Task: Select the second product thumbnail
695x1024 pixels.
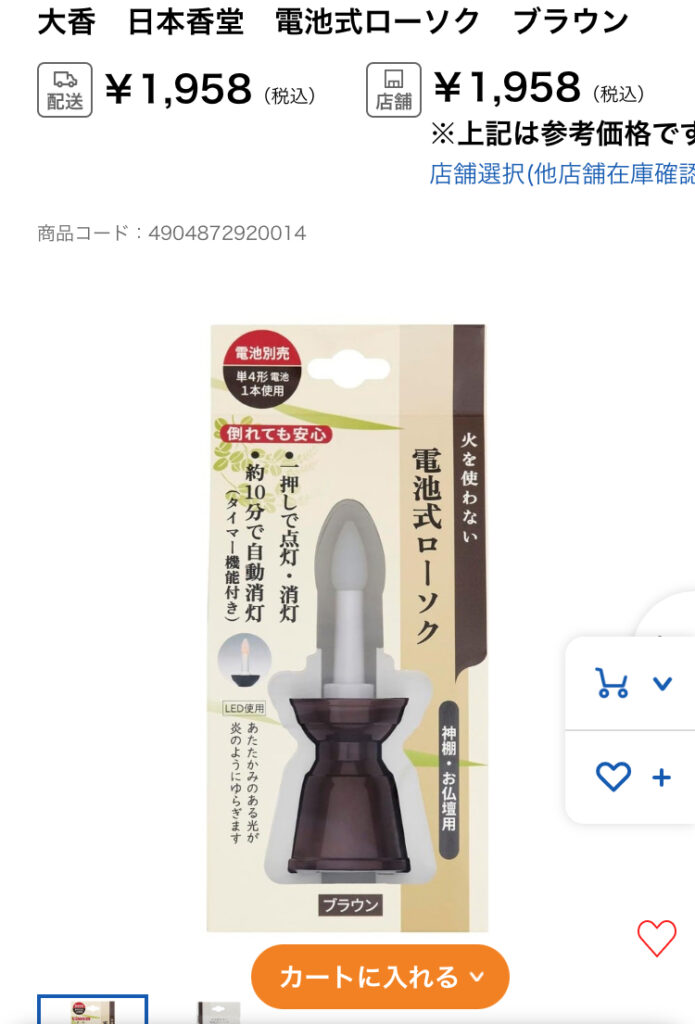Action: coord(217,1011)
